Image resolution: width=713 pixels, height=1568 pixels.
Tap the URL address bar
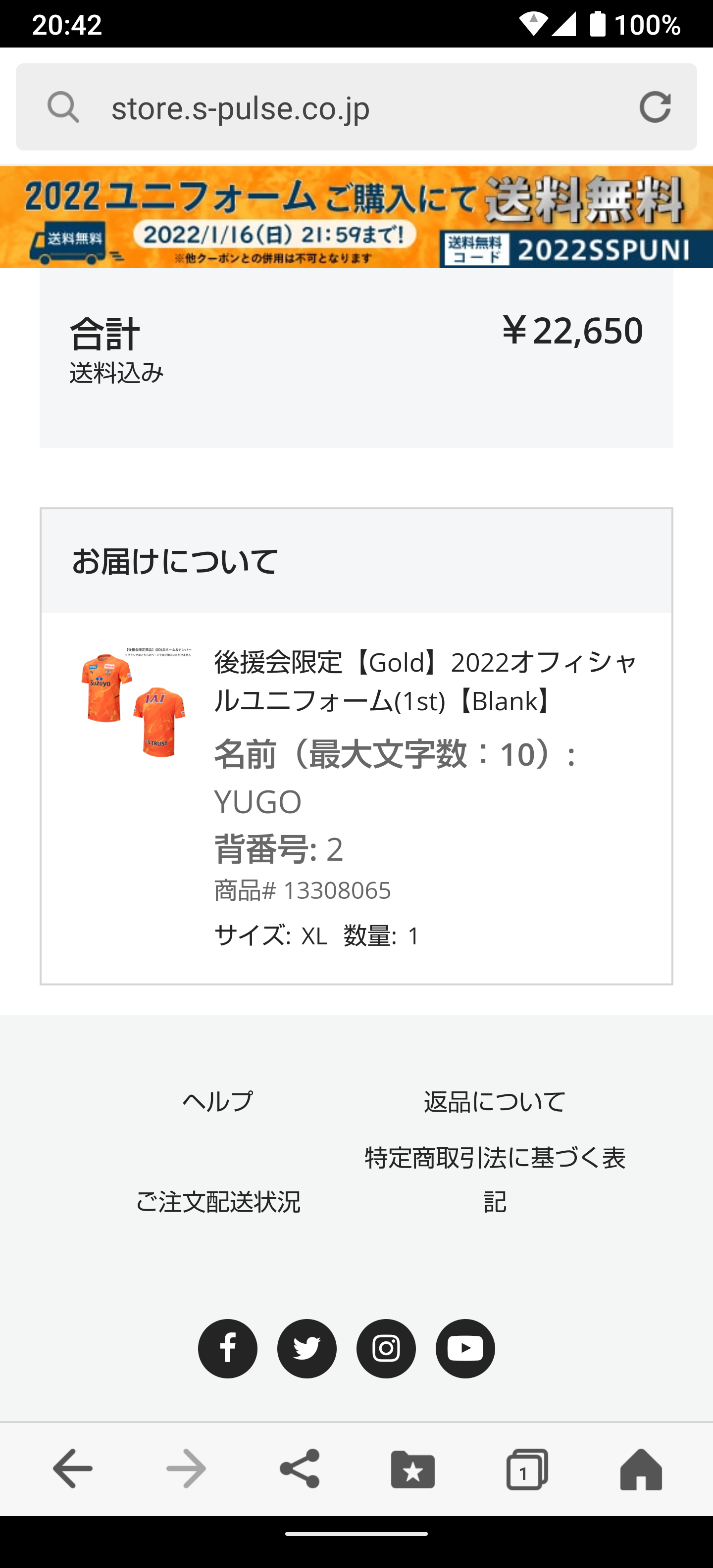341,108
